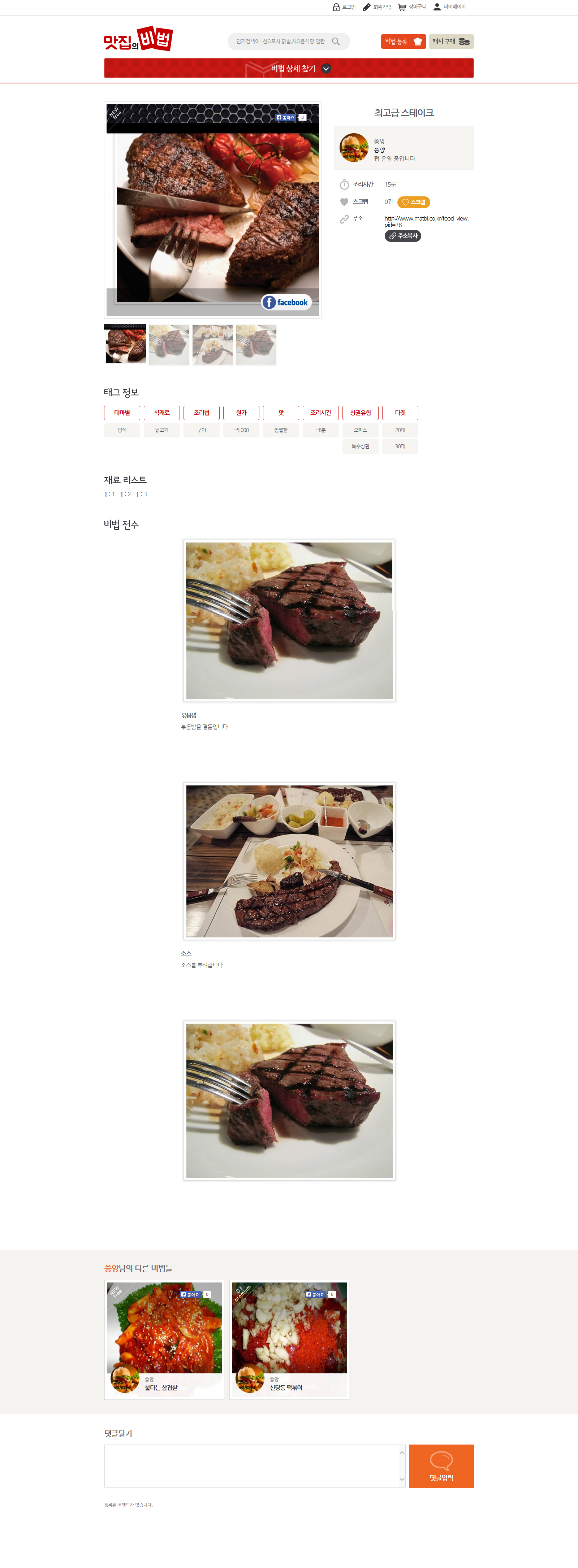Tap the 캐시 구매 button

click(451, 42)
